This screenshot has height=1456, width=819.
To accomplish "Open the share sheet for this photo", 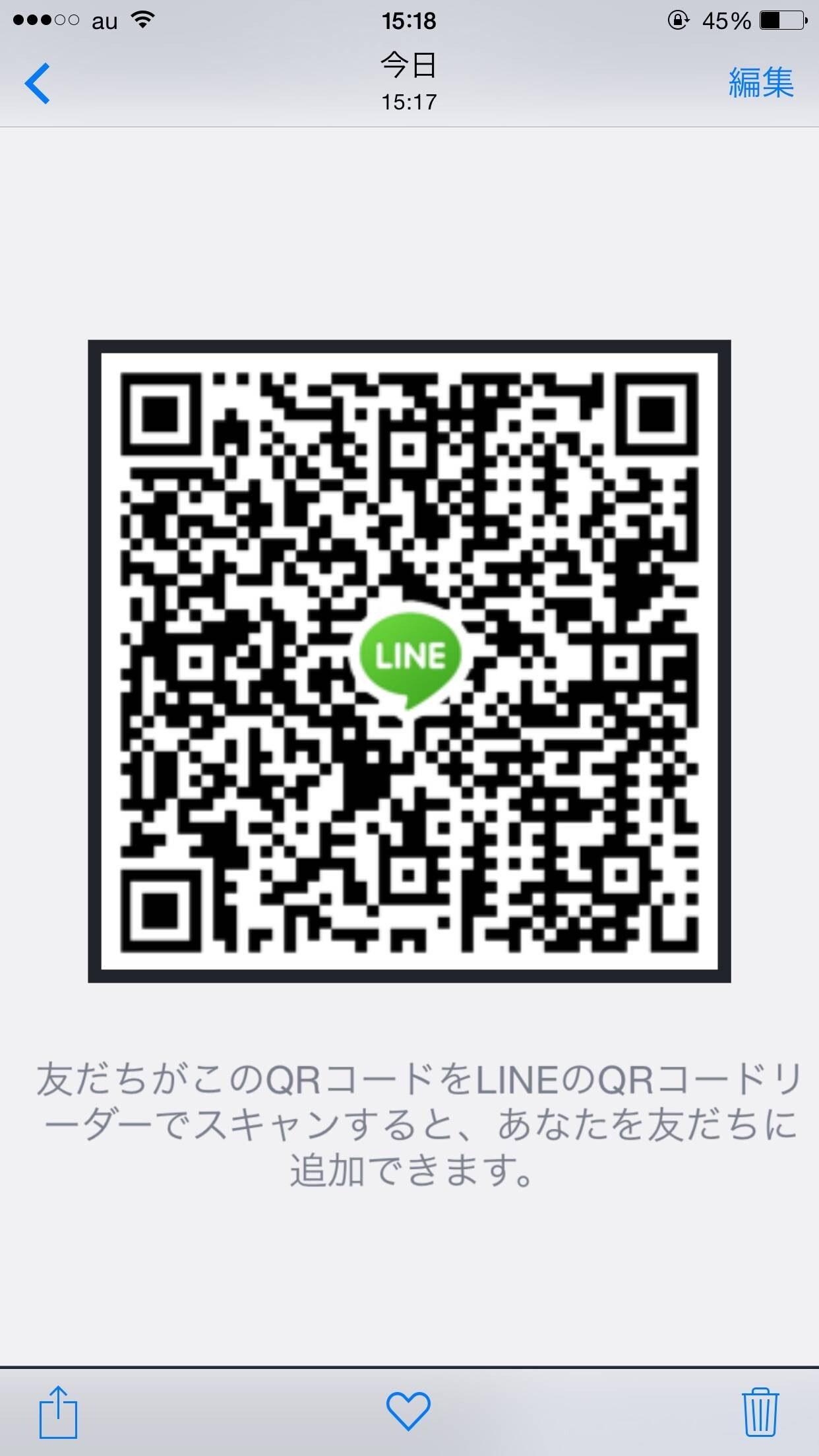I will tap(58, 1412).
